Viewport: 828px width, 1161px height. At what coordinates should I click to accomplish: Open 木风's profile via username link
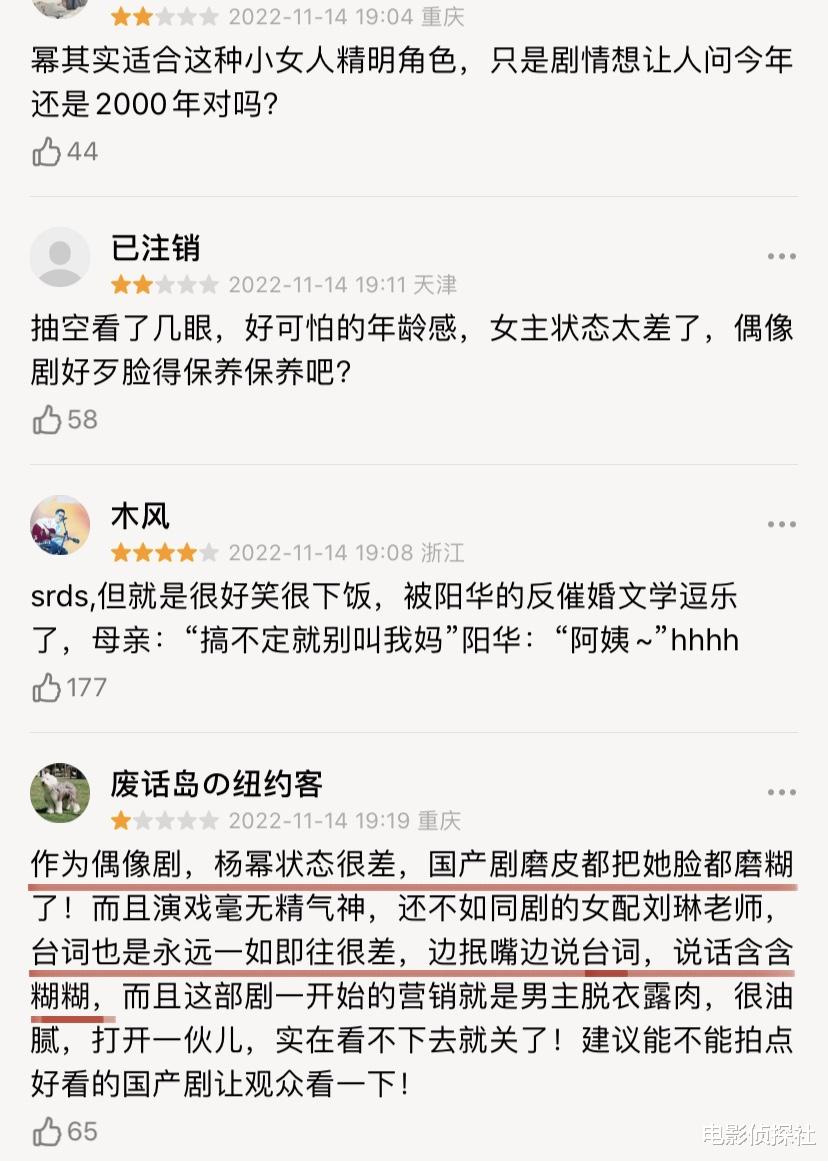pyautogui.click(x=140, y=517)
